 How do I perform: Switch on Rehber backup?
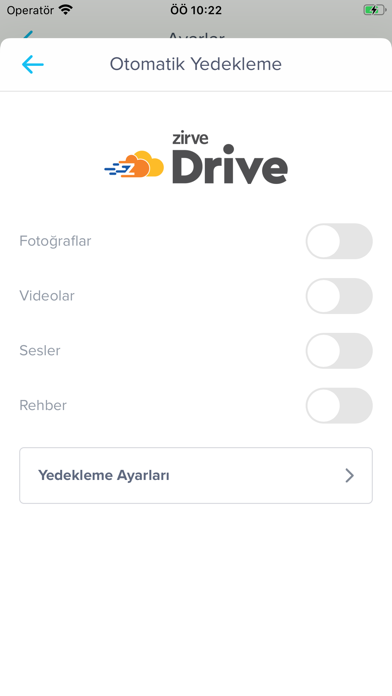click(339, 405)
